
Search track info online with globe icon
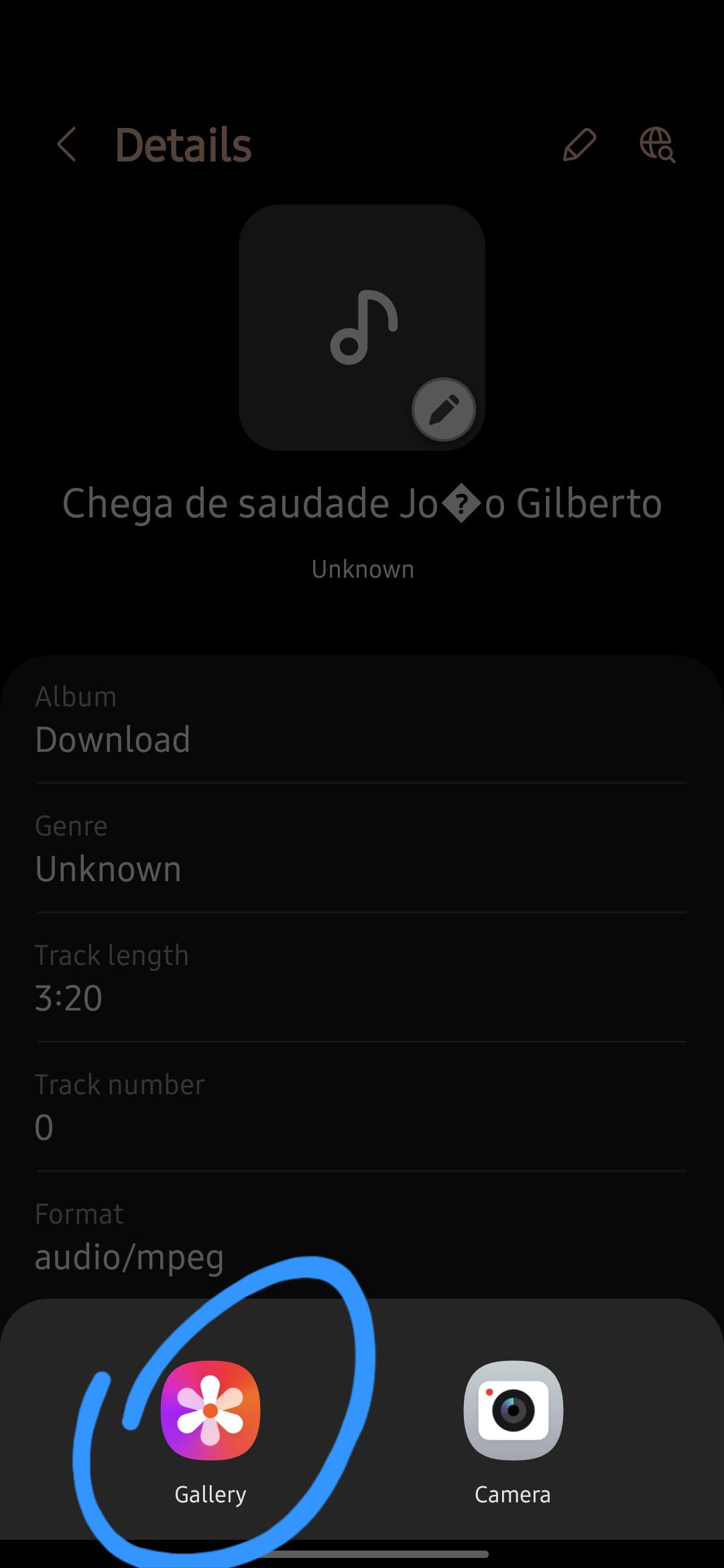tap(657, 145)
